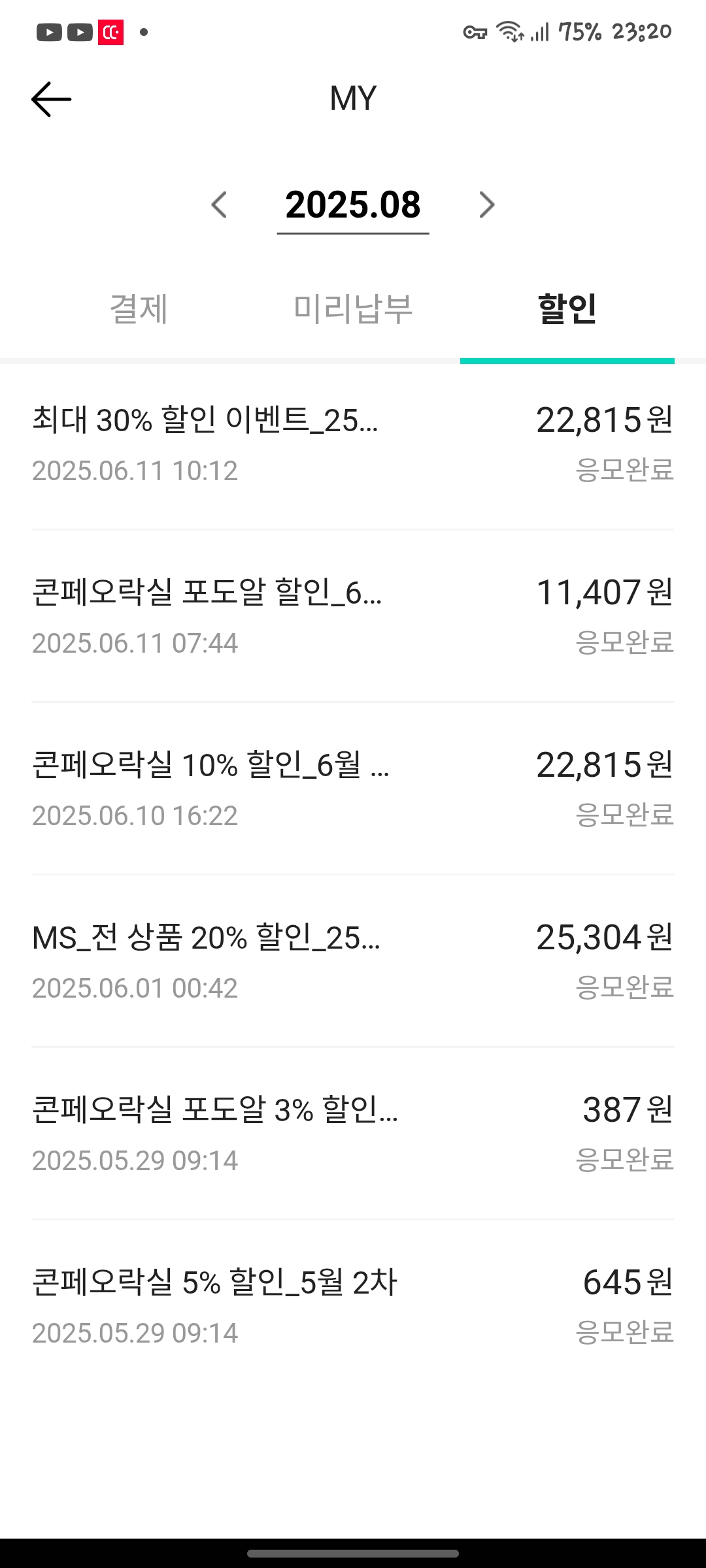Open the 콘페오락실 포도알 3% 할인 entry
Image resolution: width=706 pixels, height=1568 pixels.
(x=353, y=1134)
